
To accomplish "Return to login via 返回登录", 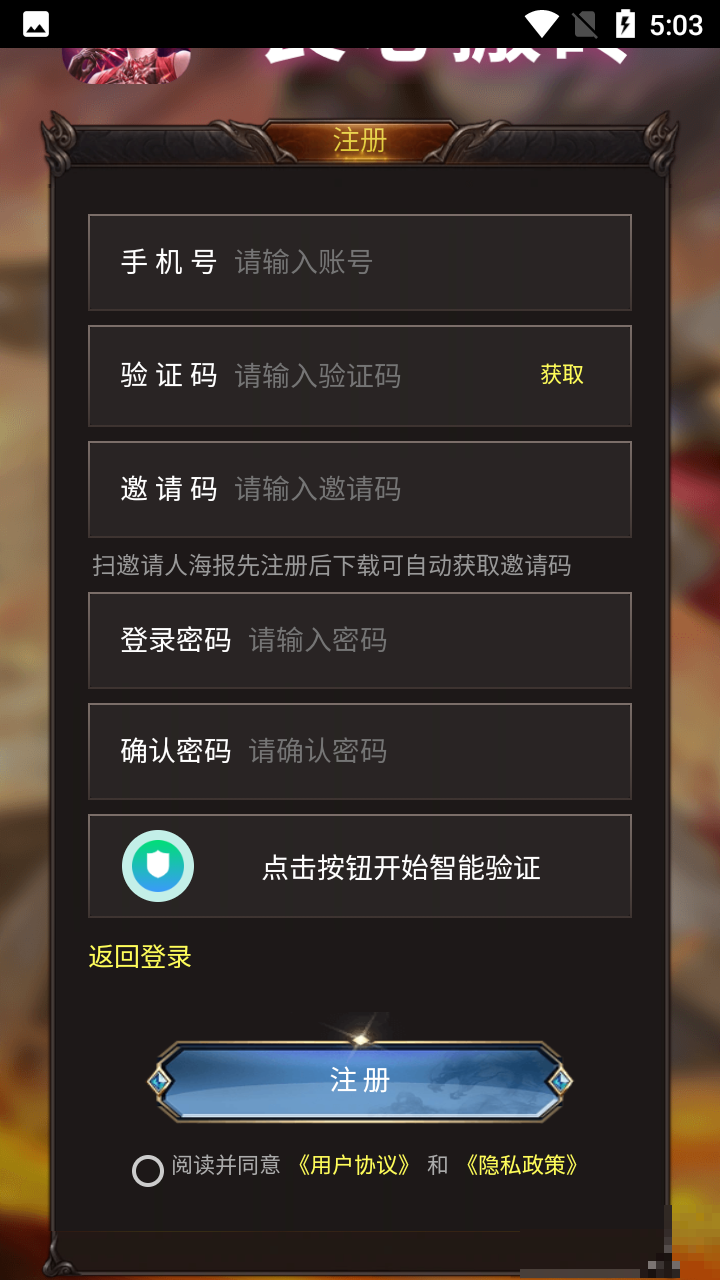I will point(140,957).
